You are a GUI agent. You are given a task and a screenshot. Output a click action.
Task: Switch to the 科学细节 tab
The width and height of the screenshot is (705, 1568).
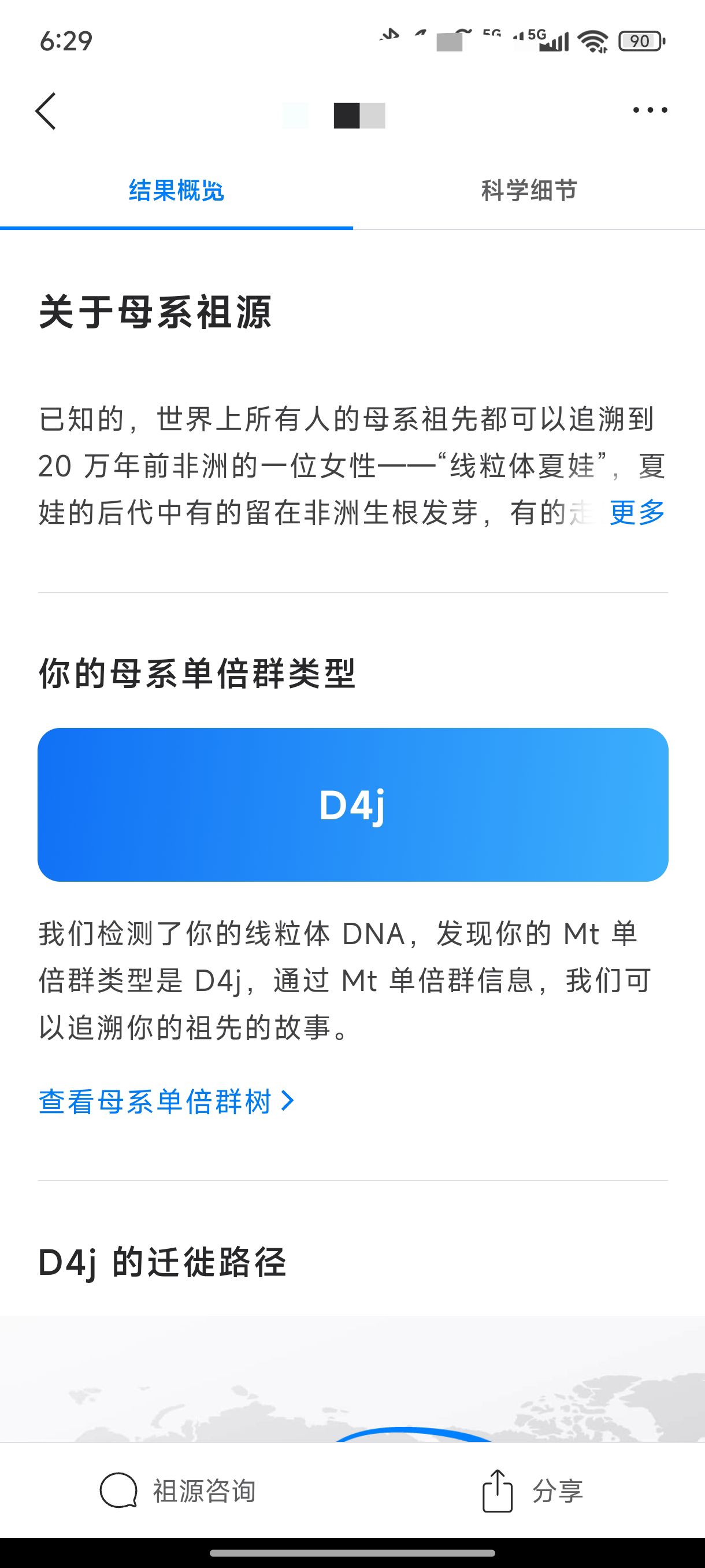[529, 191]
